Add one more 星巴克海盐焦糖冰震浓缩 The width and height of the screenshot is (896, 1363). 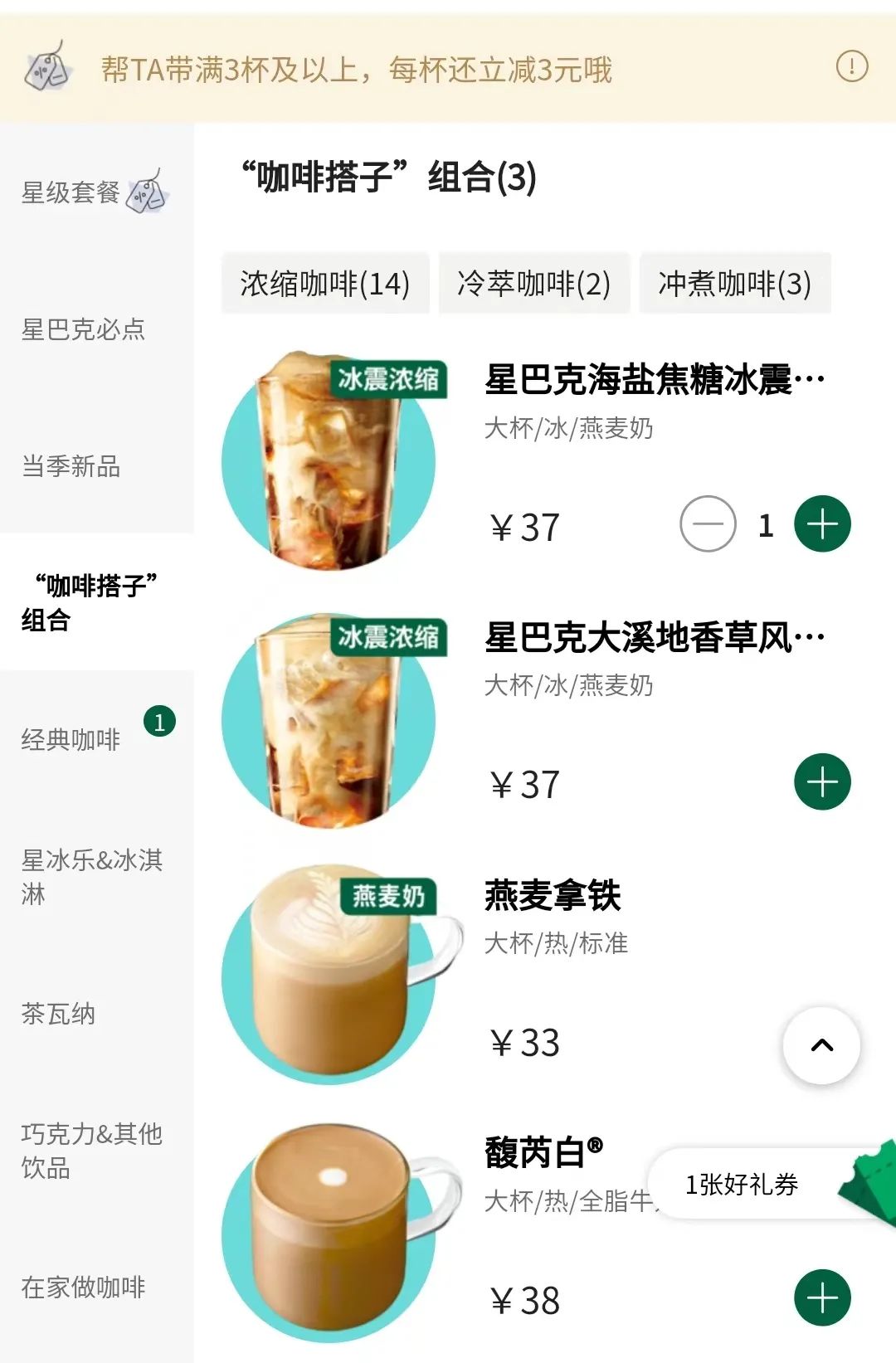(x=822, y=524)
